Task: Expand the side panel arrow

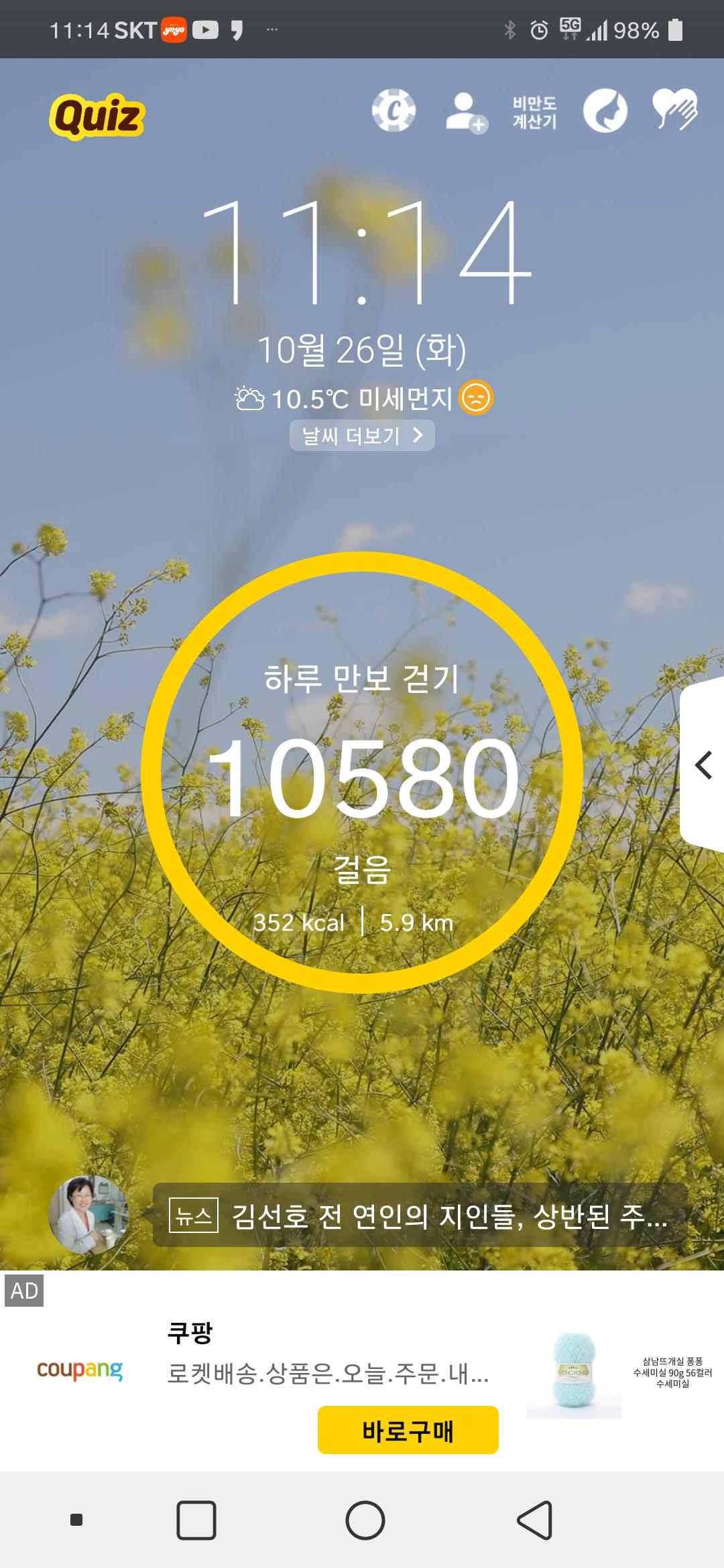Action: [x=703, y=765]
